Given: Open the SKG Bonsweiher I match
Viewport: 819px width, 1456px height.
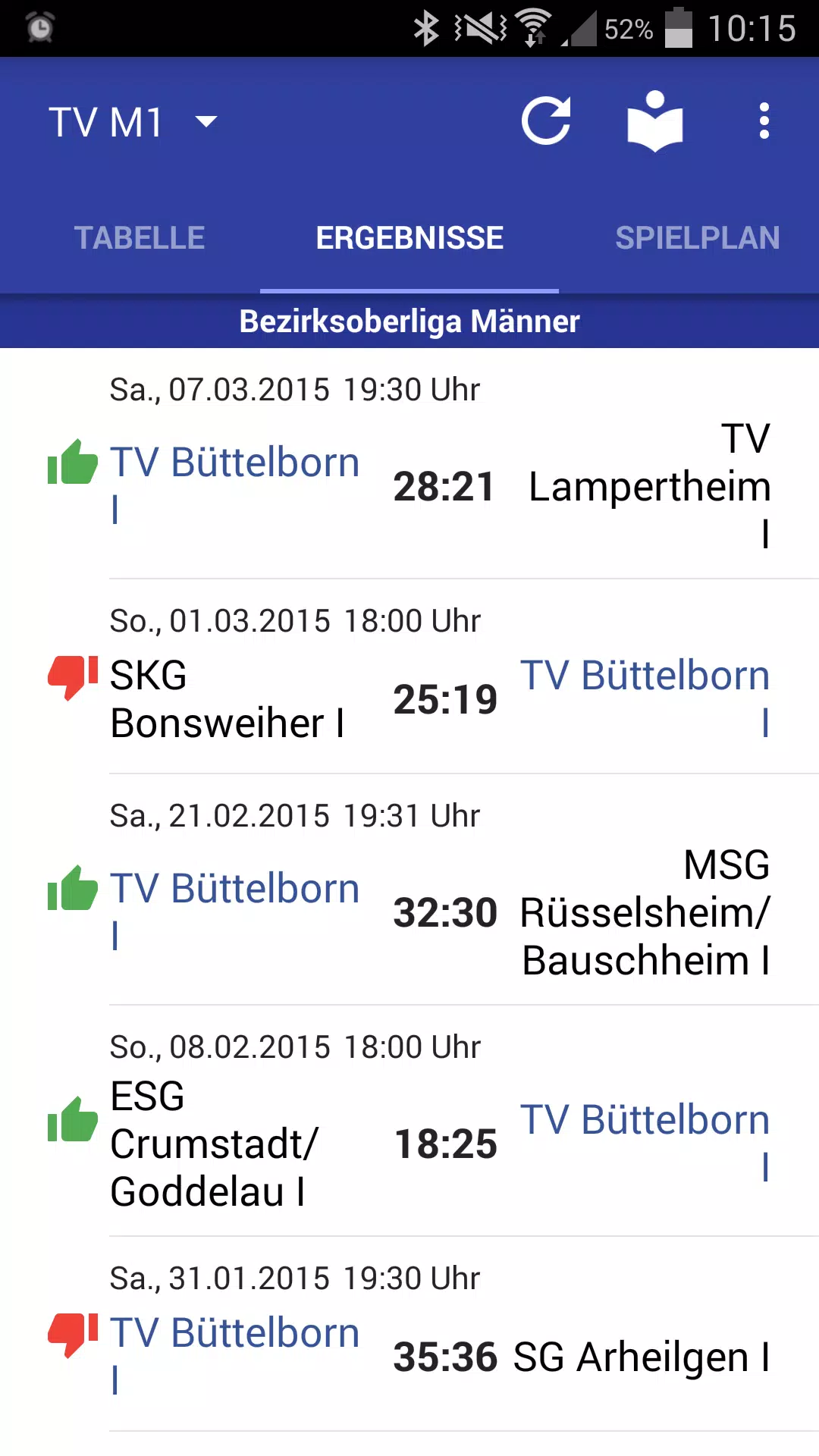Looking at the screenshot, I should 409,677.
